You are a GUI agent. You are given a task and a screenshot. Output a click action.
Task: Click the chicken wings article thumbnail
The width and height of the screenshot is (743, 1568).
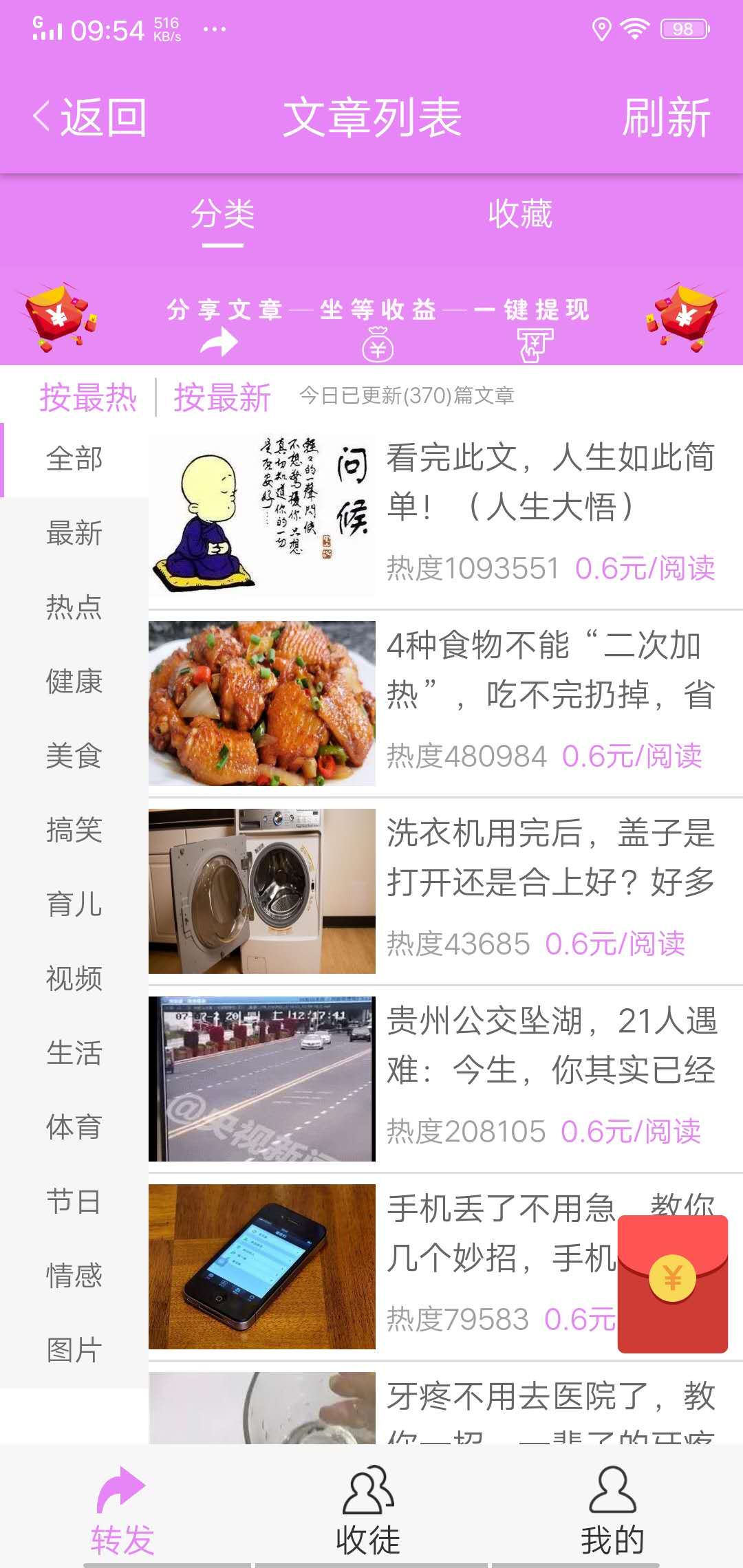coord(261,701)
